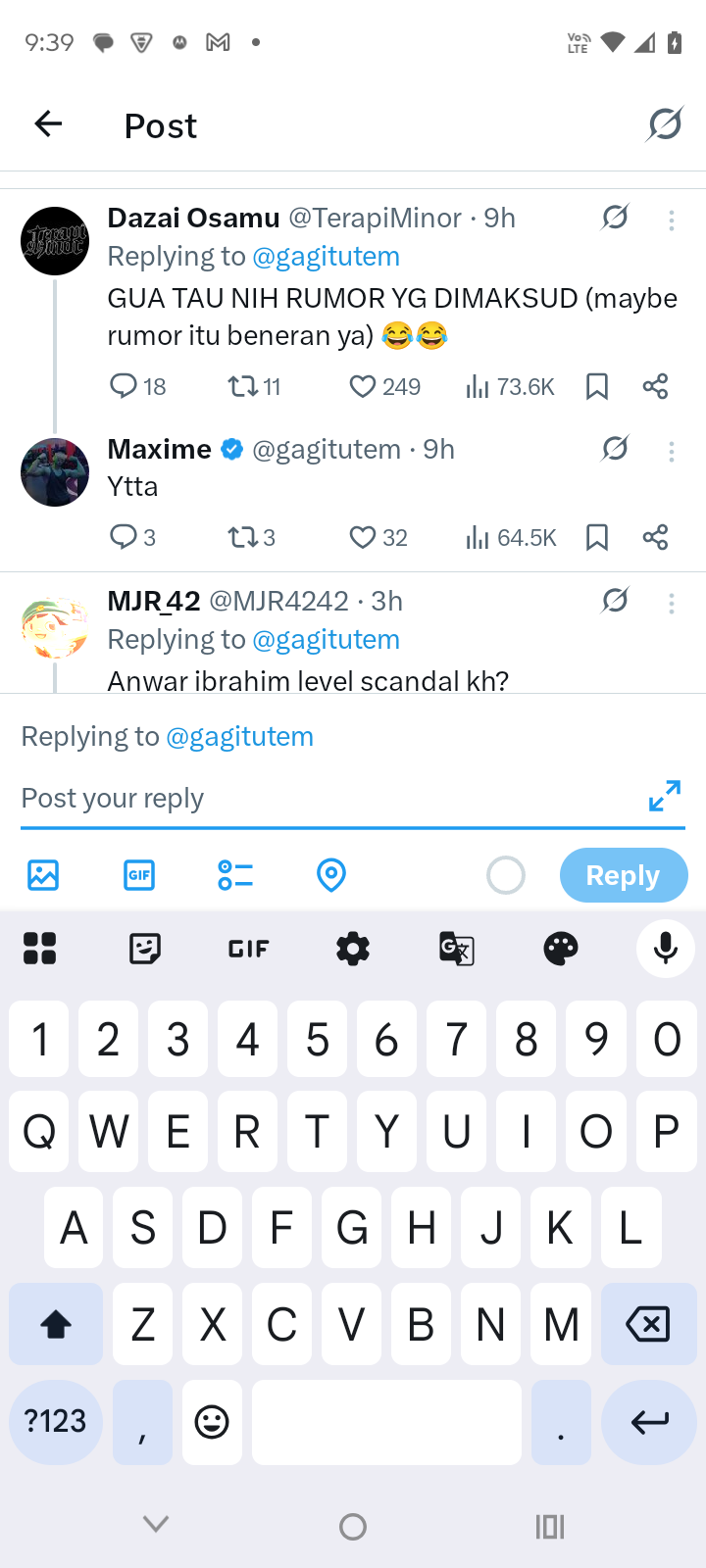Like Dazai Osamu's reply
Screen dimensions: 706x1568
pos(363,387)
